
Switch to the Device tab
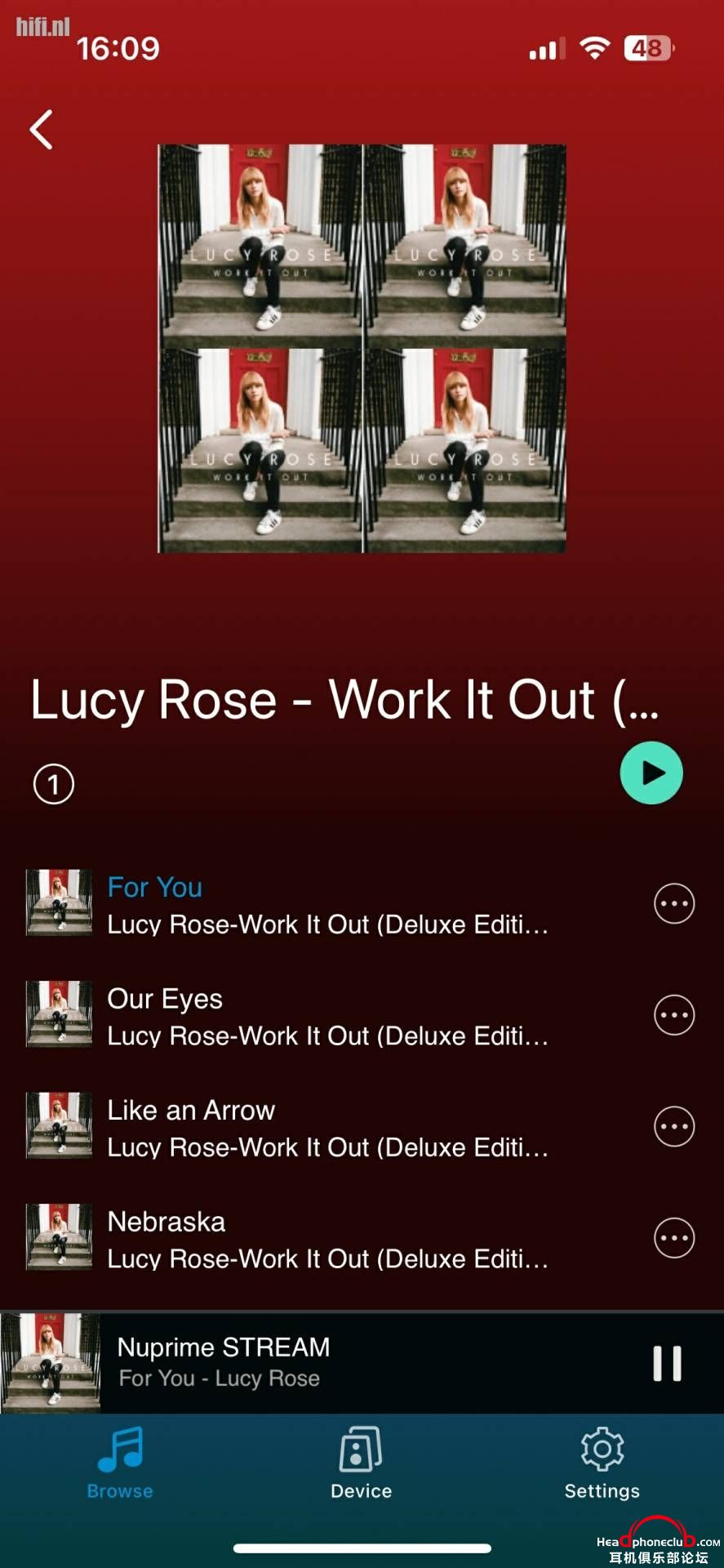(361, 1463)
